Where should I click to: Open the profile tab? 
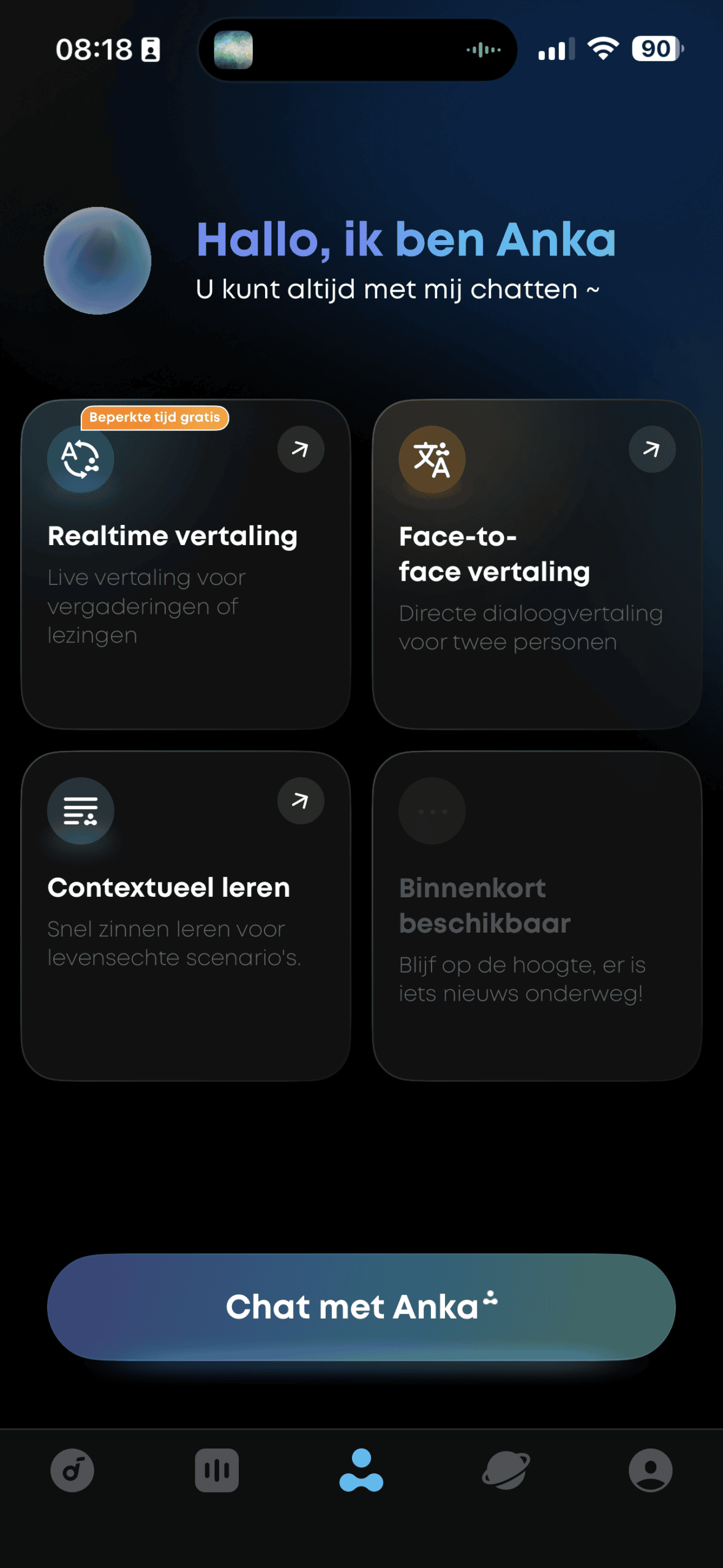650,1470
